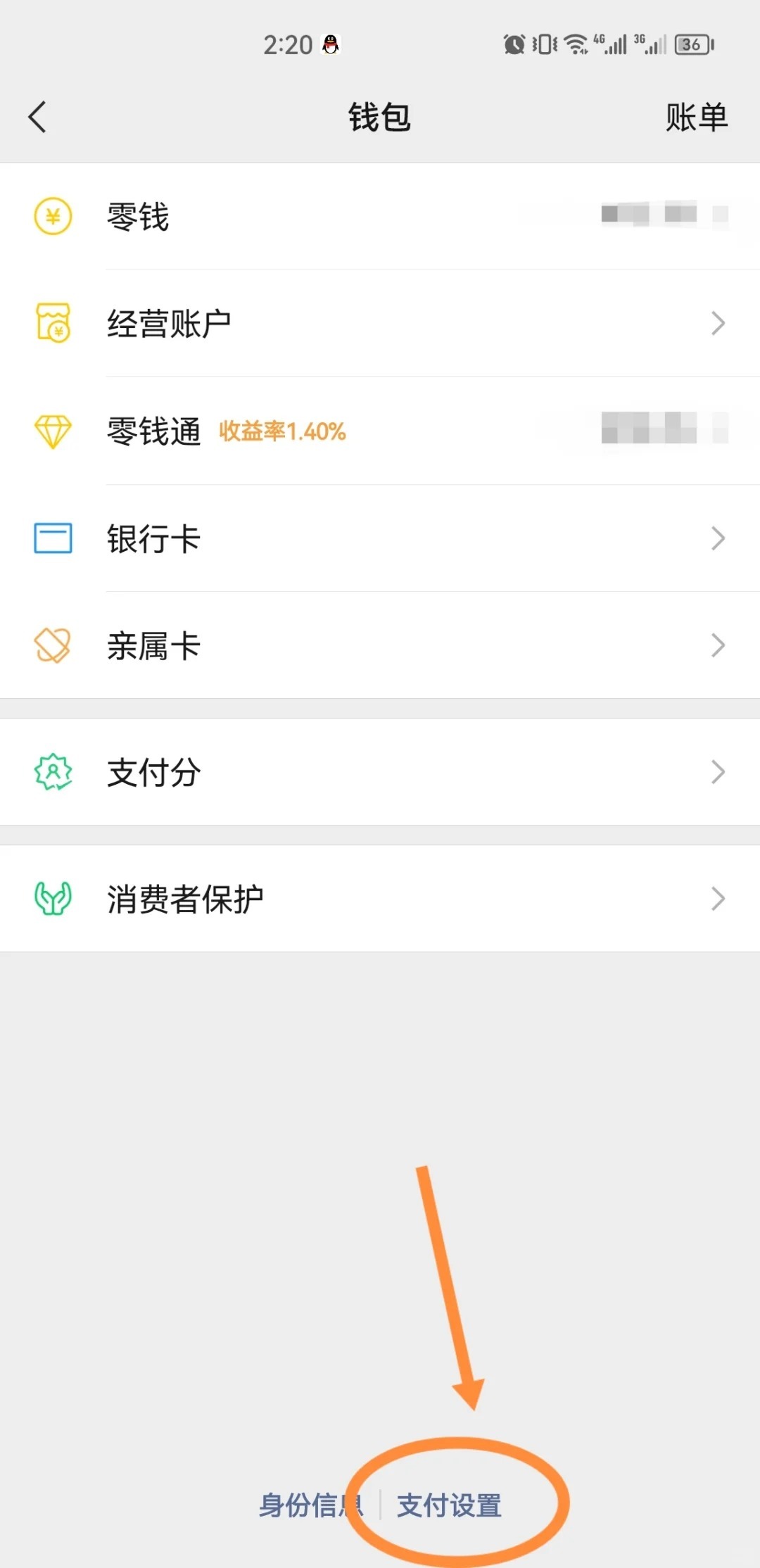760x1568 pixels.
Task: Open the 零钱 balance row
Action: pyautogui.click(x=380, y=216)
